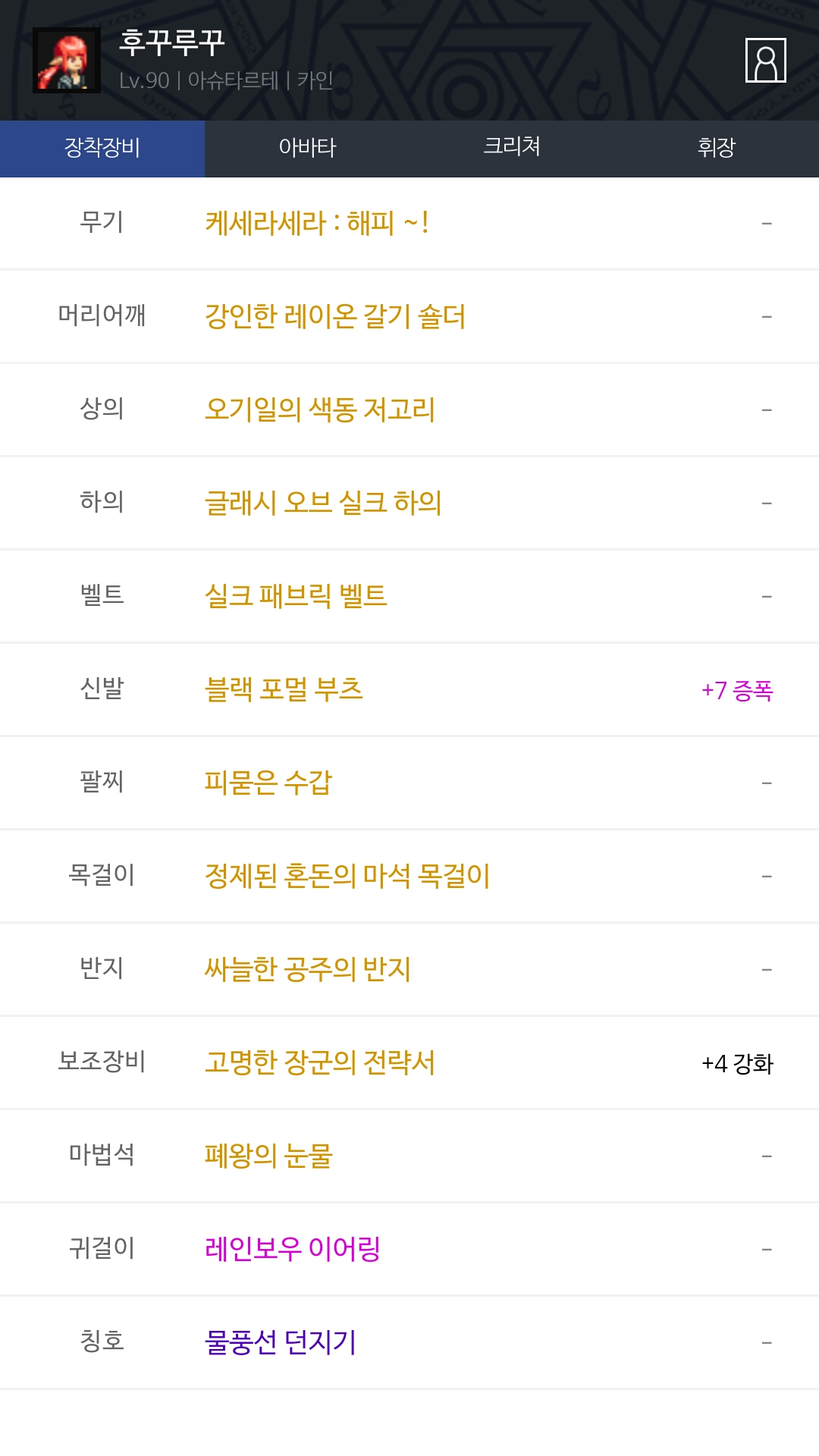Switch to the 크리쳐 tab

click(512, 148)
